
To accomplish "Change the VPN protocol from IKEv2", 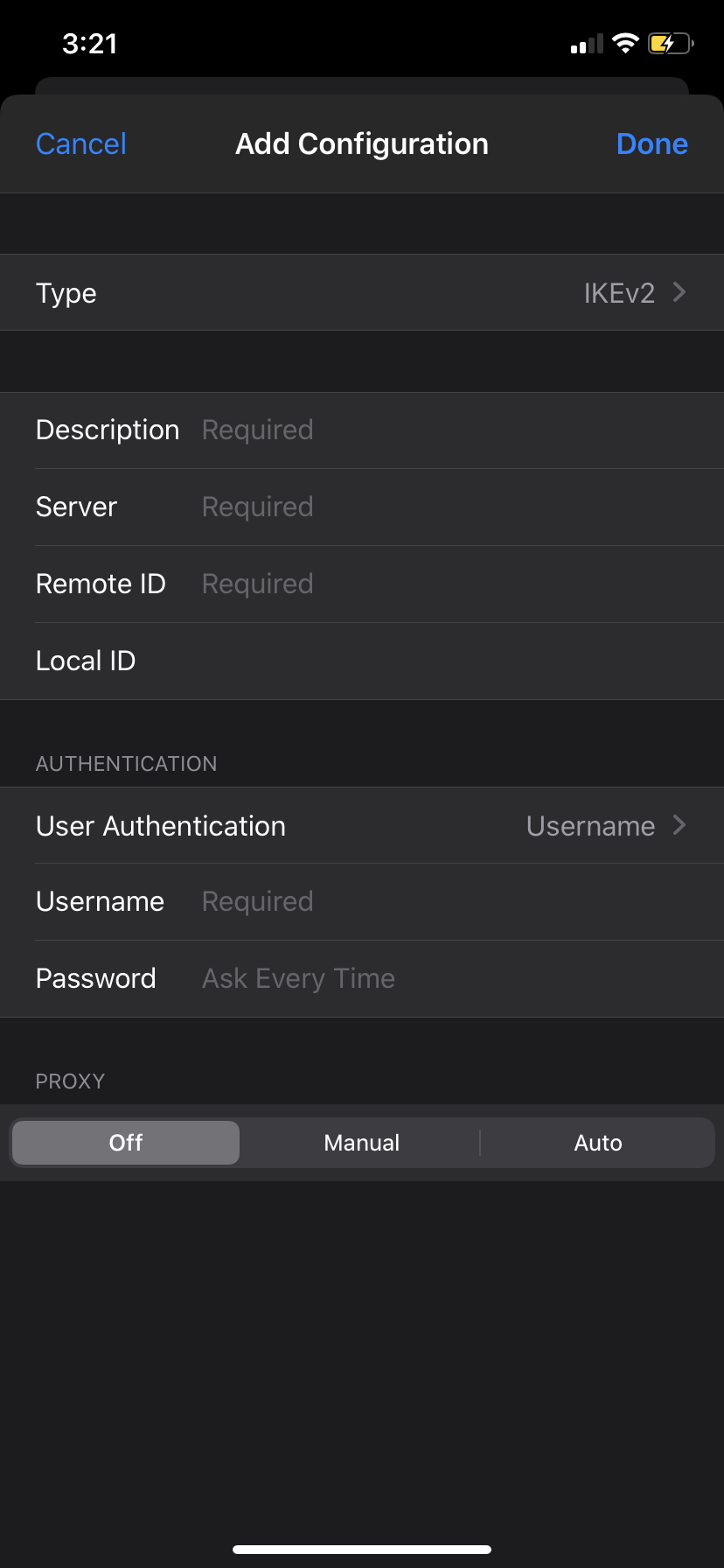I will coord(619,292).
